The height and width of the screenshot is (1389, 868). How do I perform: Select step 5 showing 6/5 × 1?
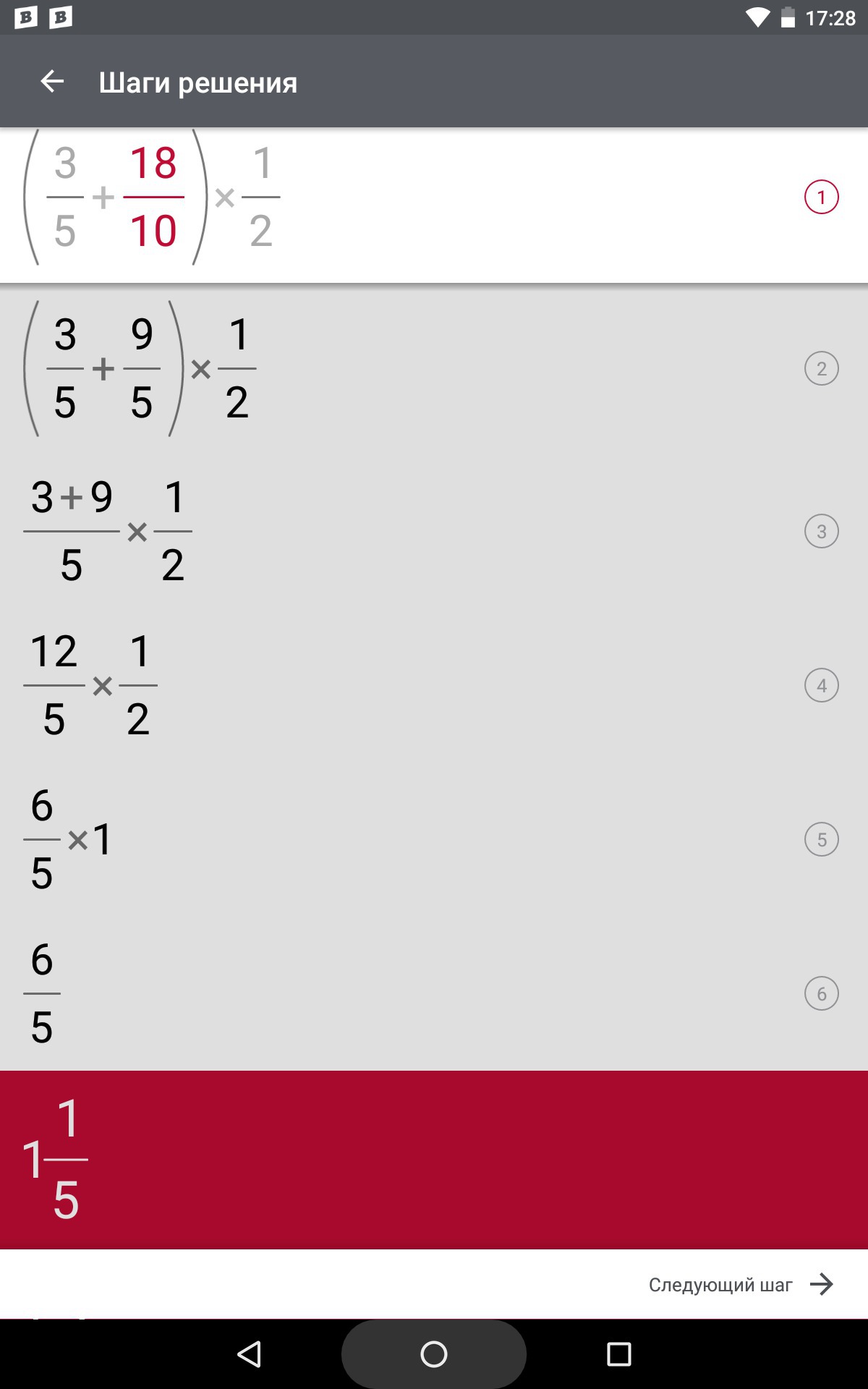821,839
